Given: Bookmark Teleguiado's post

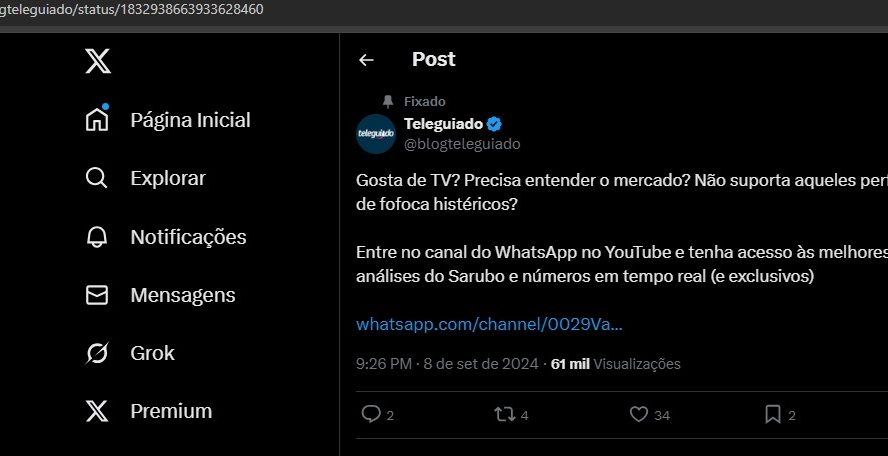Looking at the screenshot, I should click(772, 414).
